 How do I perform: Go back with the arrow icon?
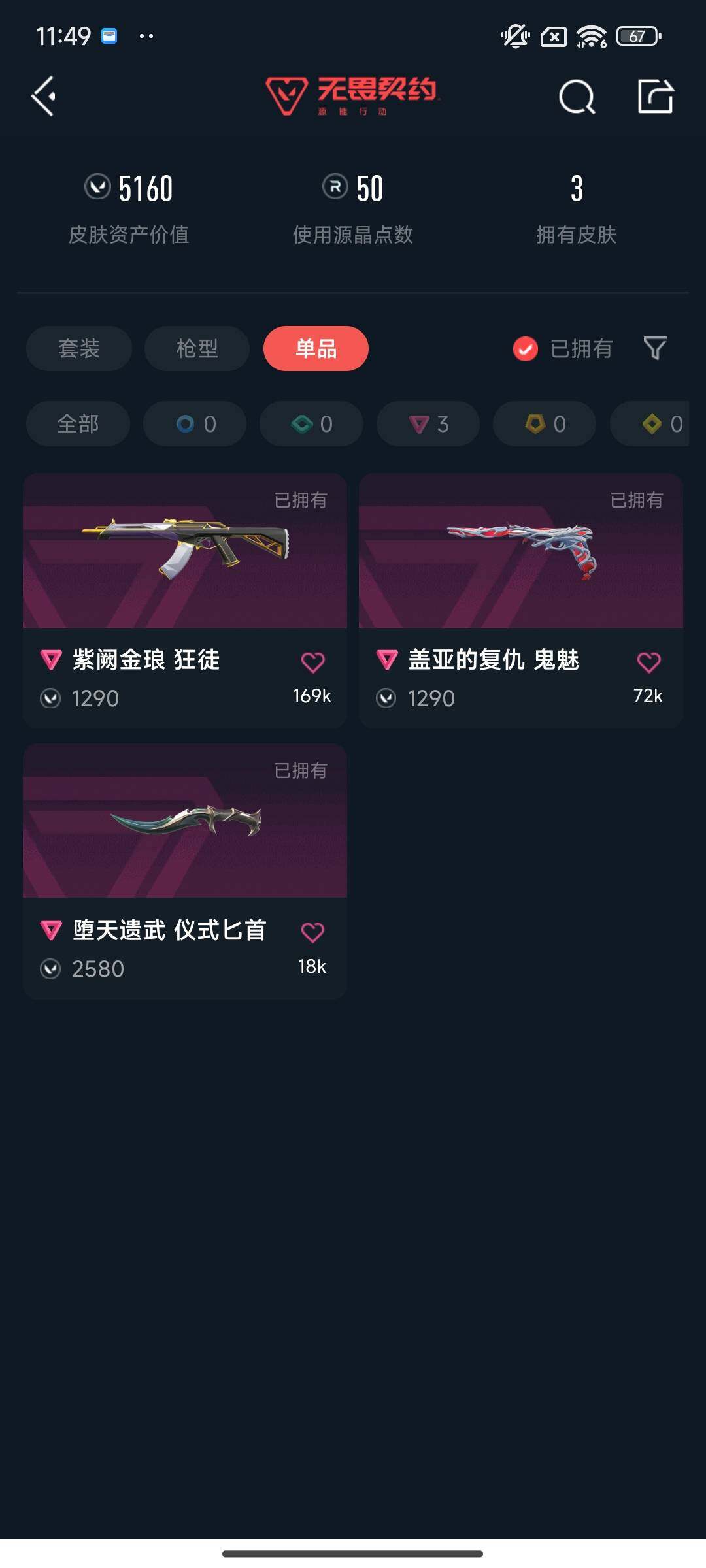click(42, 96)
